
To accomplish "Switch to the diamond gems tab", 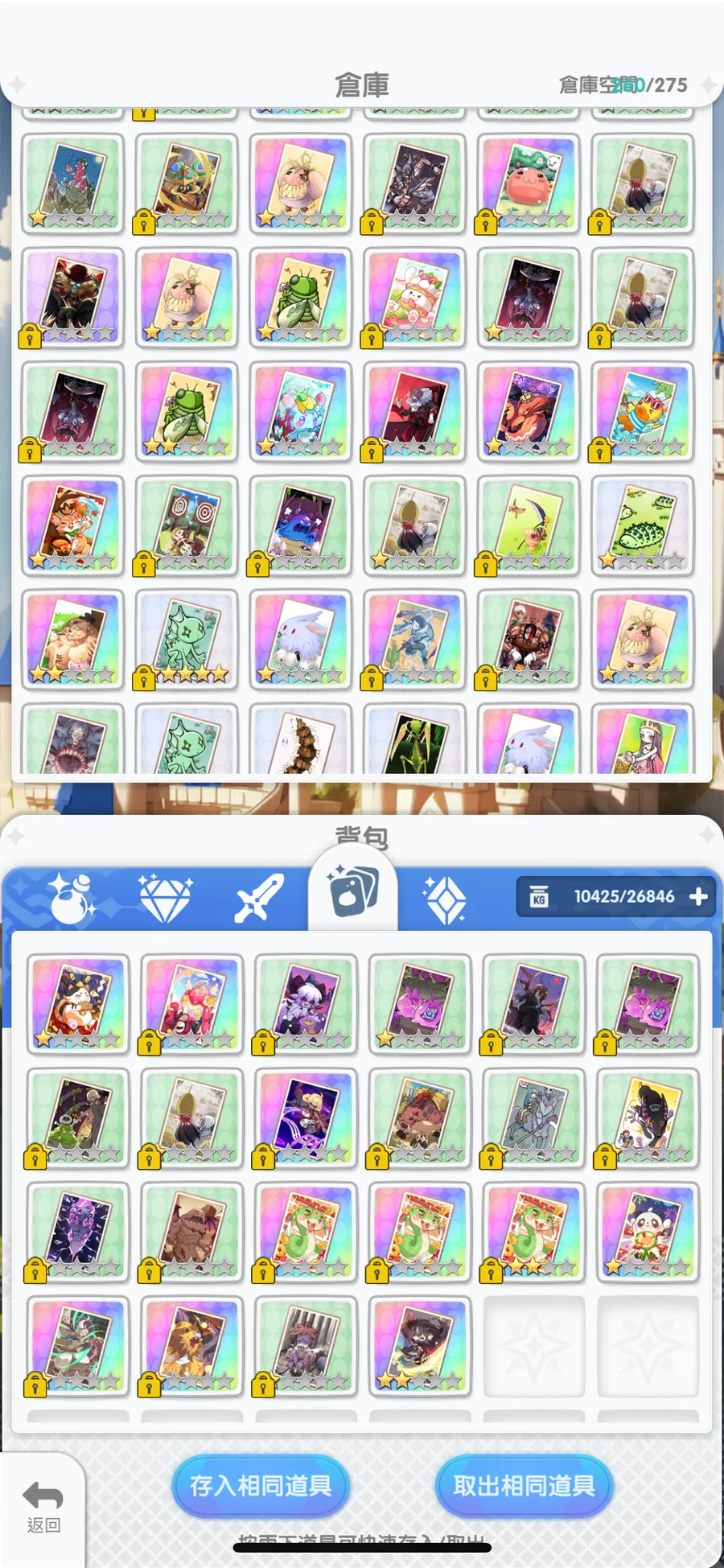I will (x=165, y=898).
